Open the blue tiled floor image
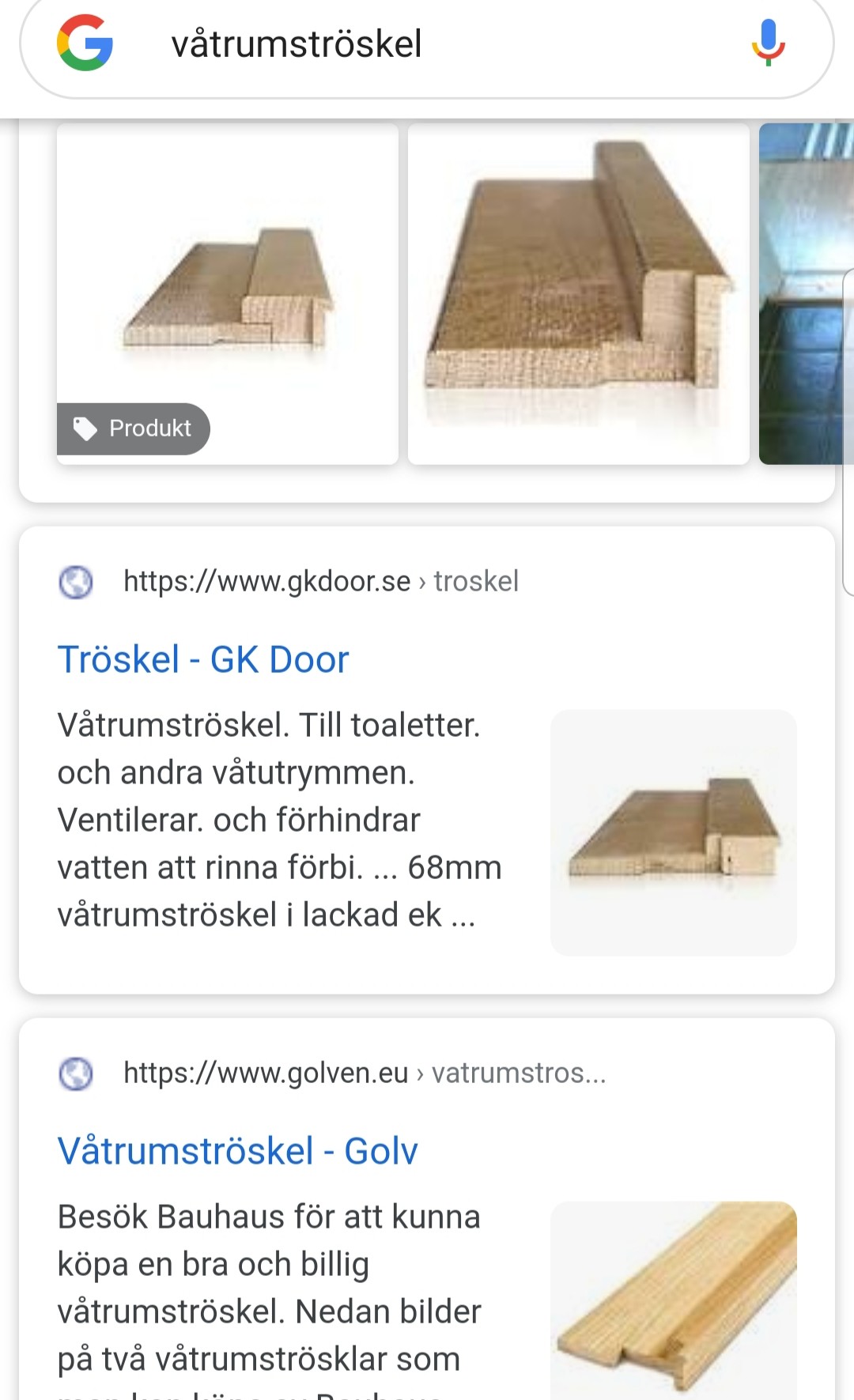The width and height of the screenshot is (854, 1400). pyautogui.click(x=807, y=294)
